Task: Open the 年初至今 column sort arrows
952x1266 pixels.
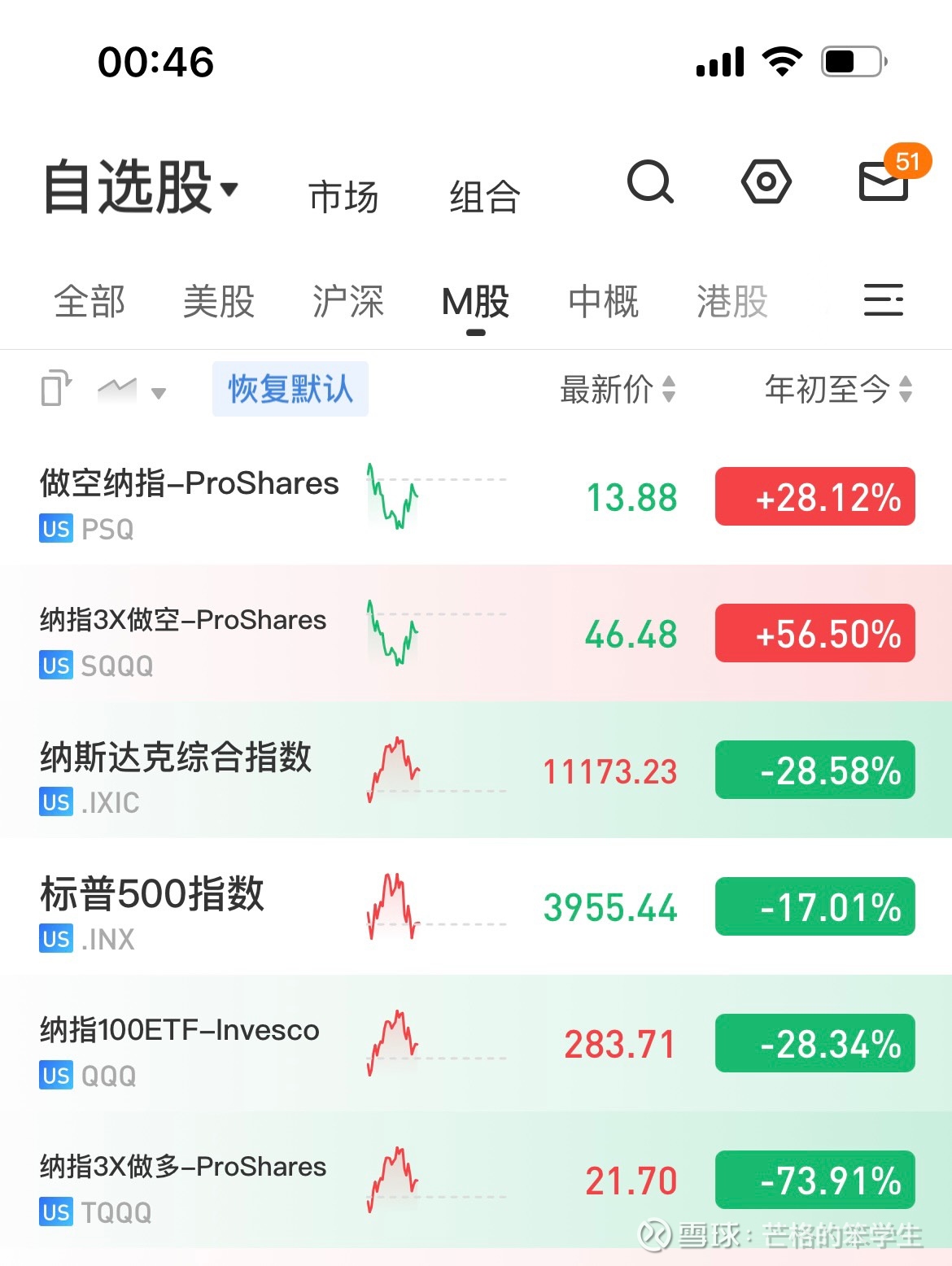Action: (906, 391)
